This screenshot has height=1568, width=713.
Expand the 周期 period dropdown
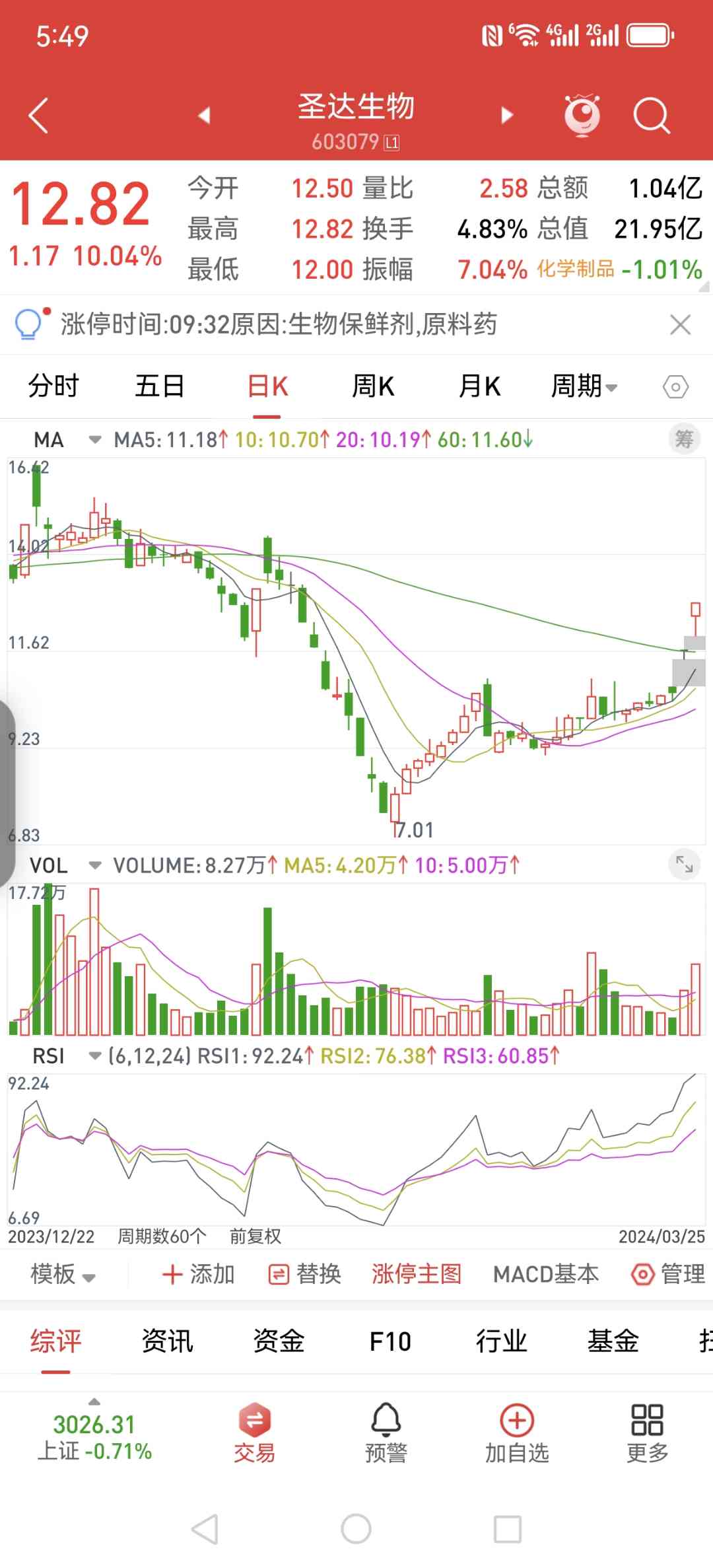(584, 386)
